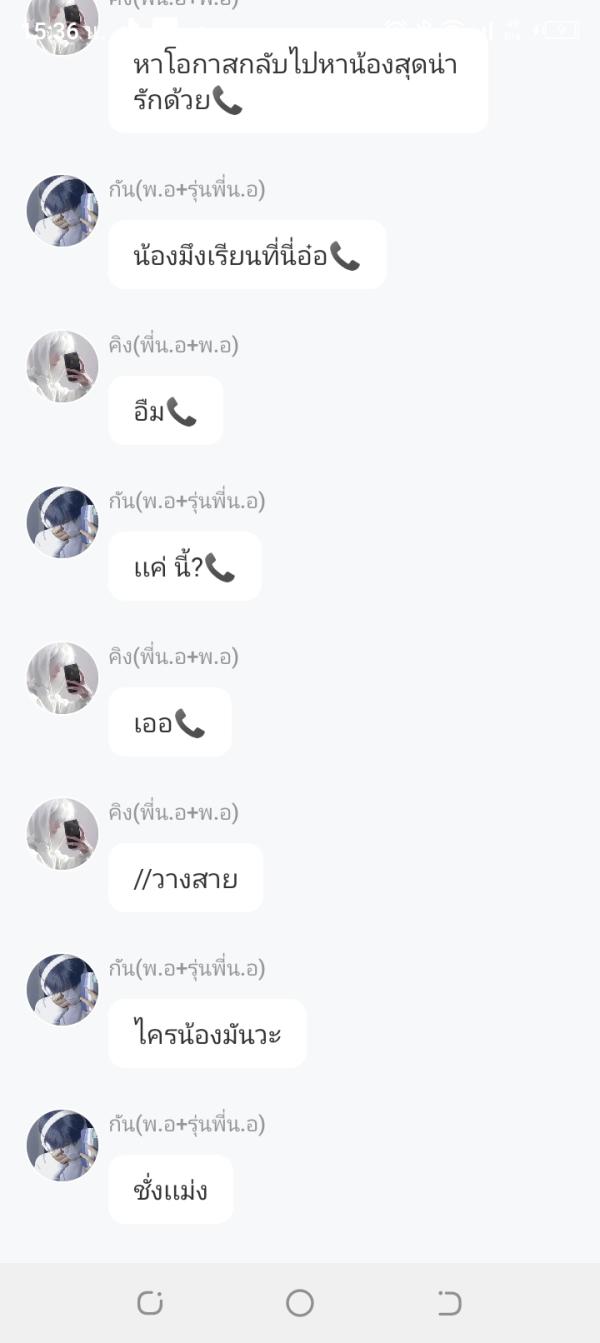Go to the home screen
Viewport: 600px width, 1343px height.
[300, 1302]
